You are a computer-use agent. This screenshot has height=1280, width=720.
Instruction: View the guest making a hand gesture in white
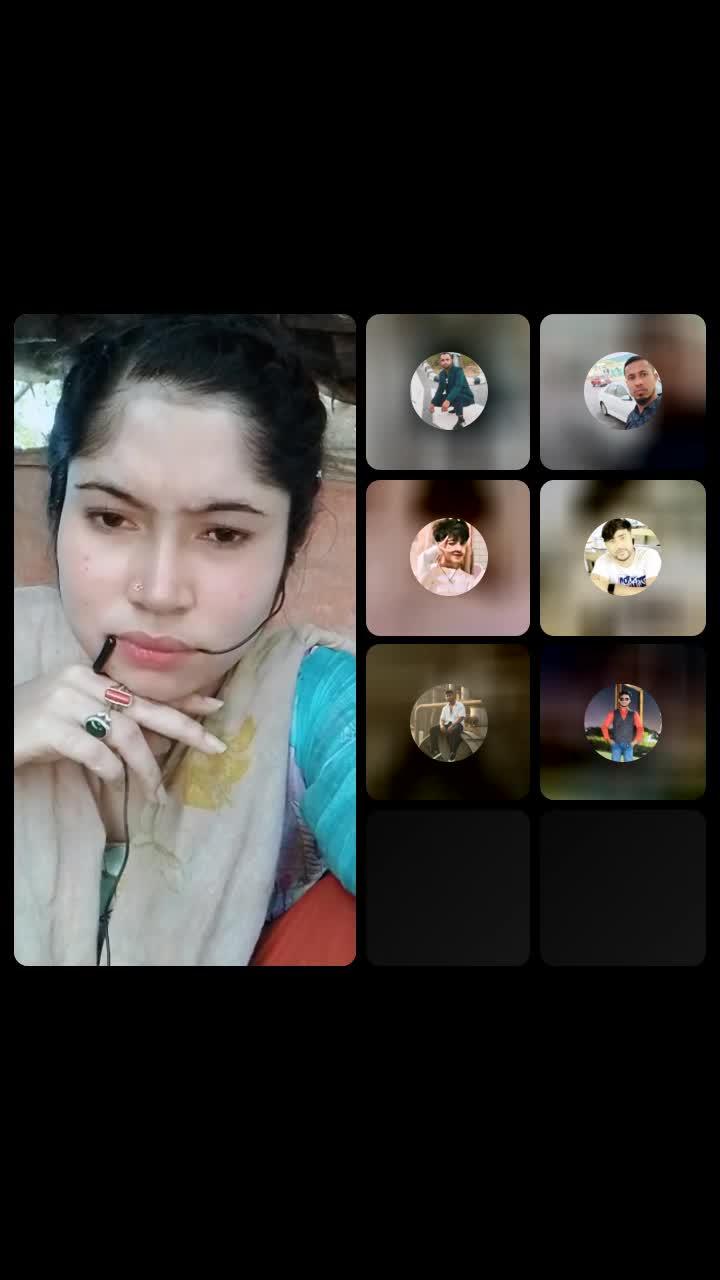[448, 557]
